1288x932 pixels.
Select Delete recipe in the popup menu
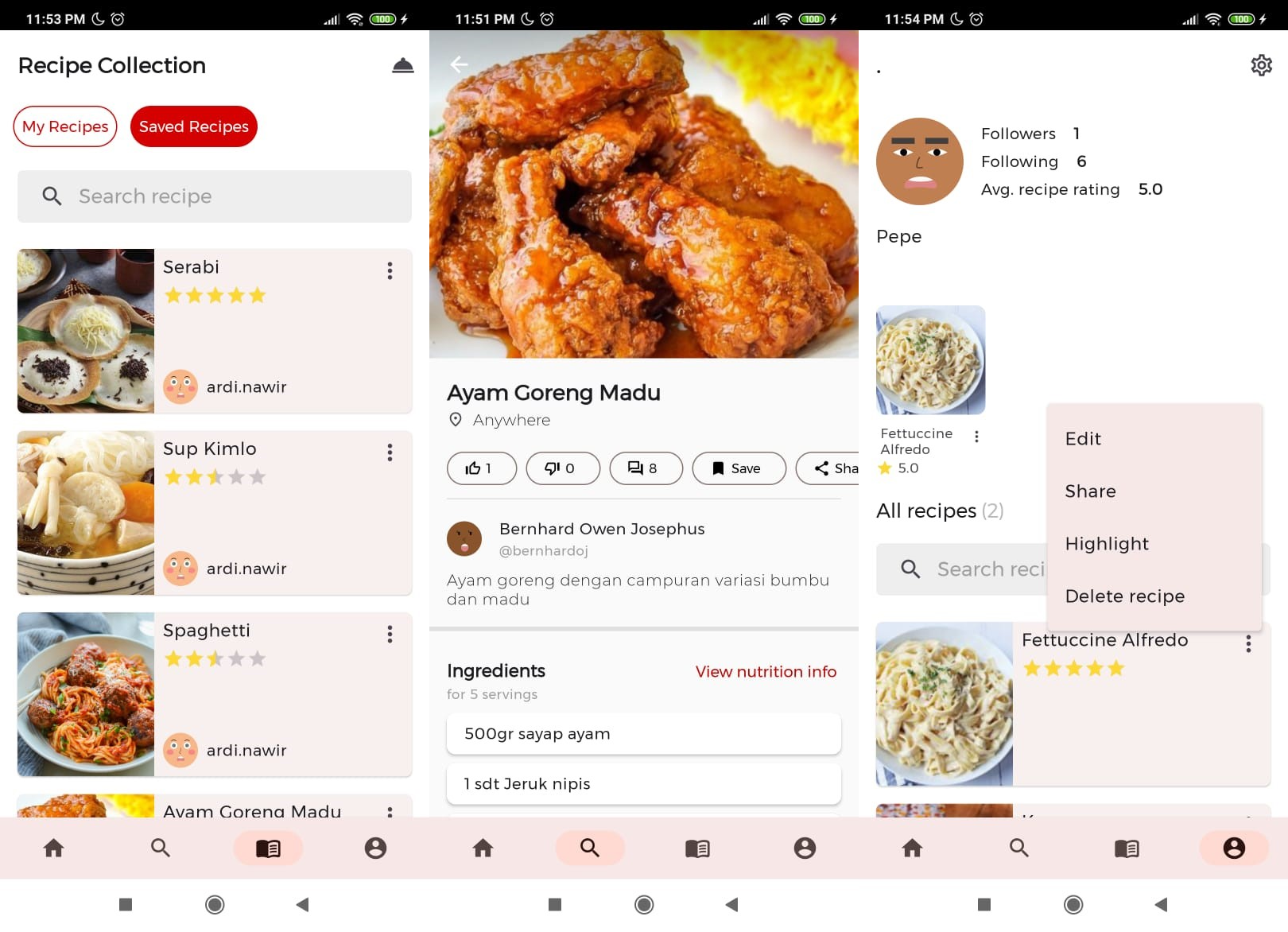(x=1124, y=596)
